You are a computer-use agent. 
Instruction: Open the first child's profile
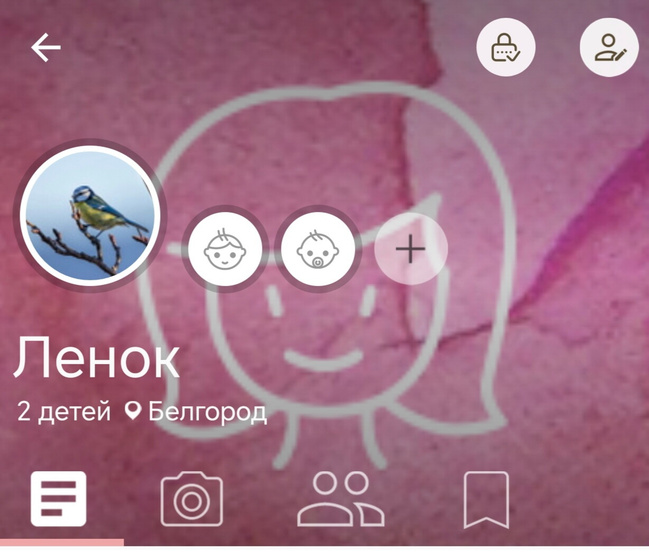coord(225,248)
